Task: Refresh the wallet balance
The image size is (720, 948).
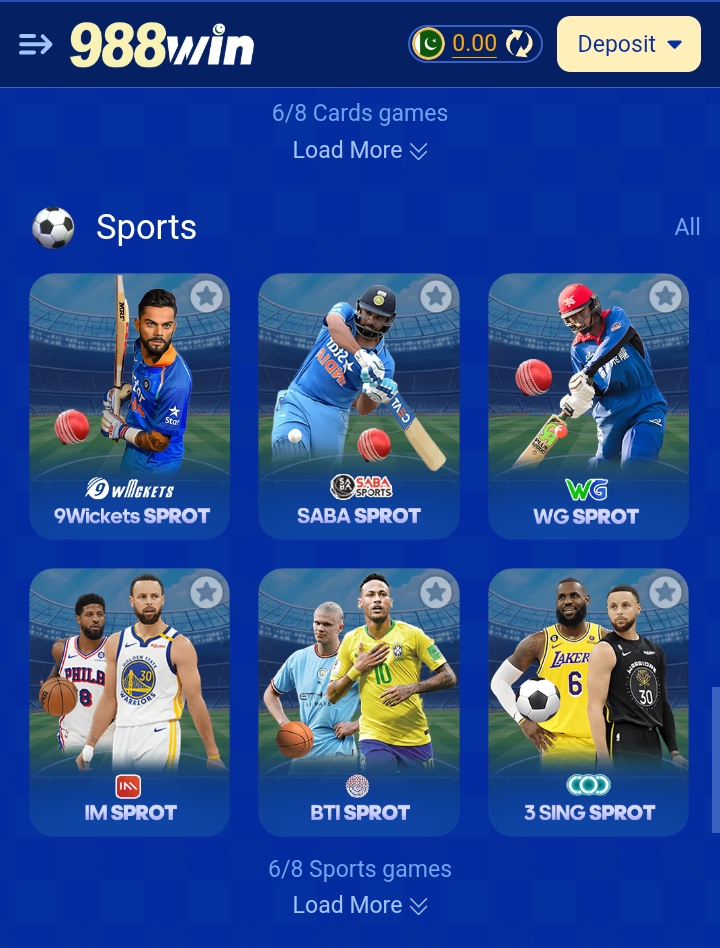Action: click(x=519, y=44)
